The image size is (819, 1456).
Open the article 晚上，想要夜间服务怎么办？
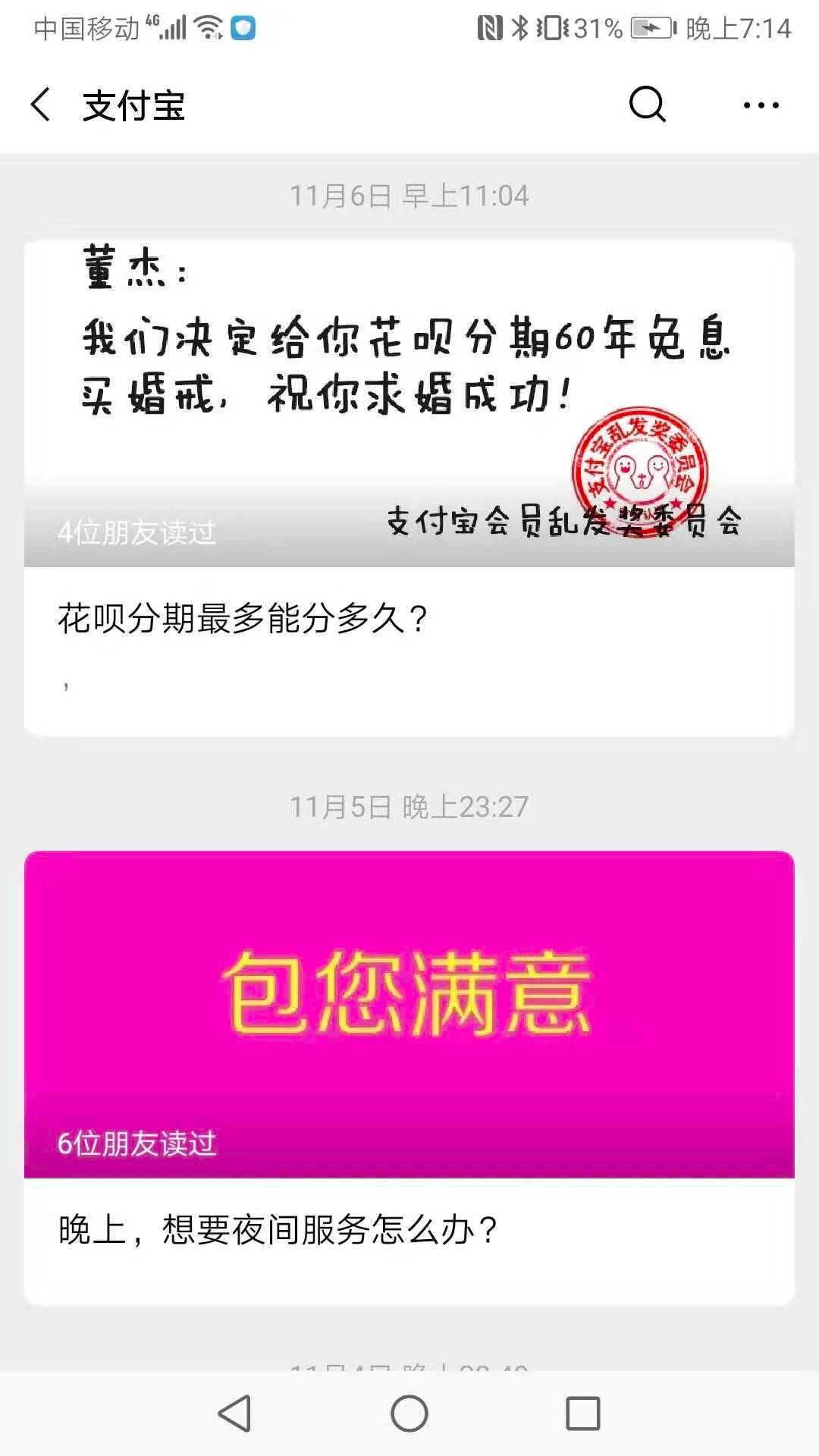click(x=278, y=1229)
